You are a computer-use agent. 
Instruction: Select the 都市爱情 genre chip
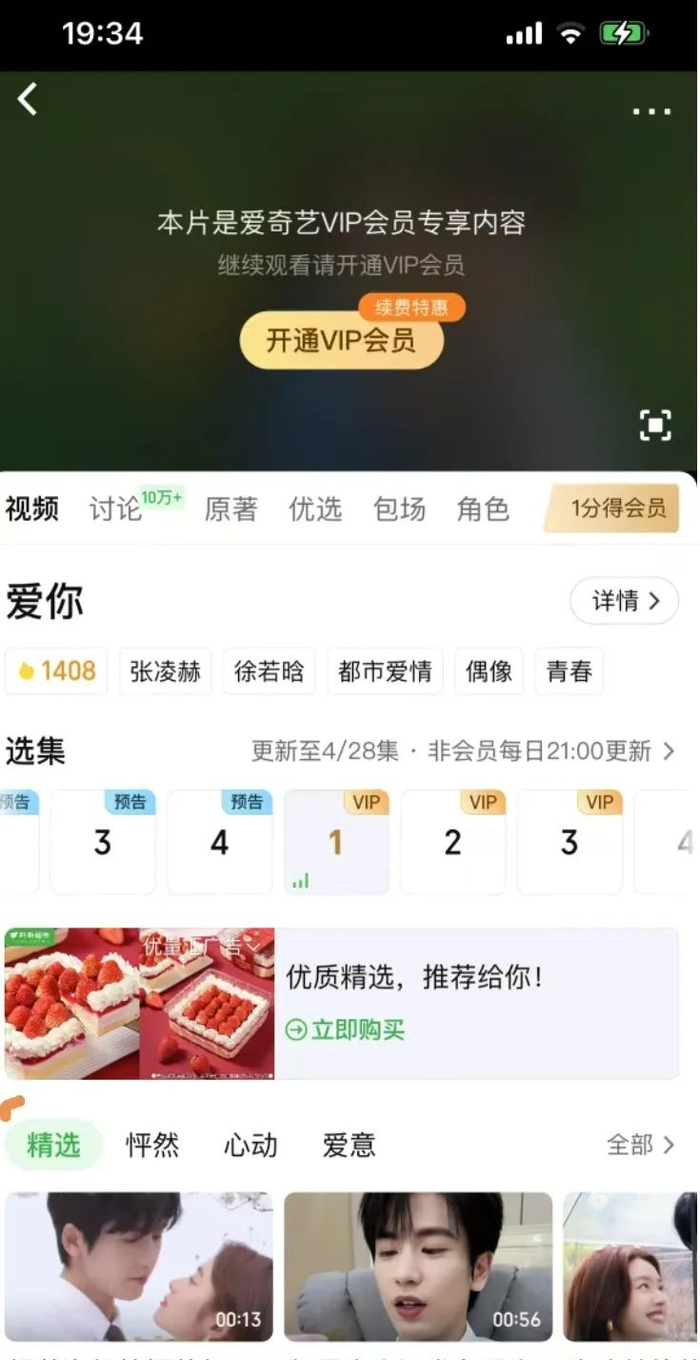(385, 671)
